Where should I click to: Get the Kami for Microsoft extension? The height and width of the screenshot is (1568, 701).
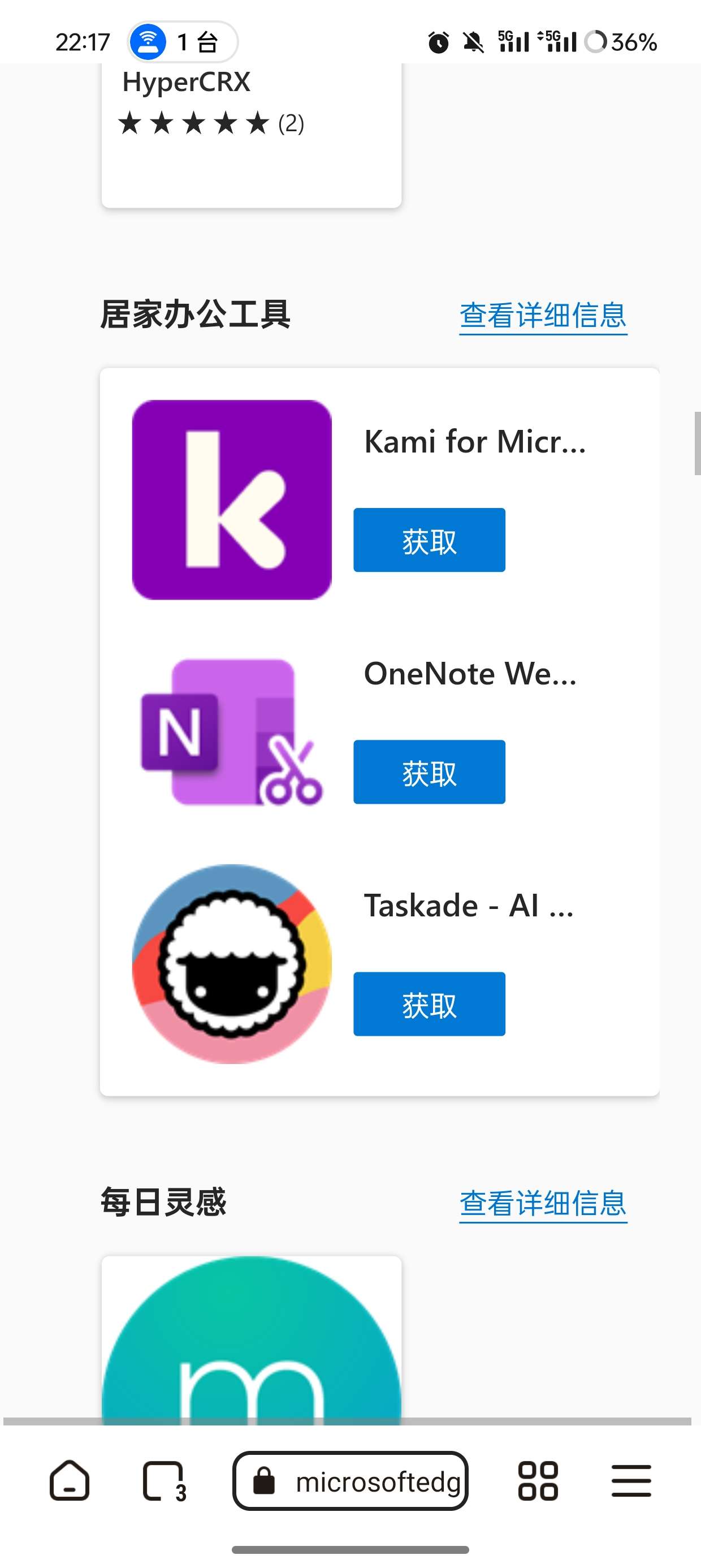429,540
